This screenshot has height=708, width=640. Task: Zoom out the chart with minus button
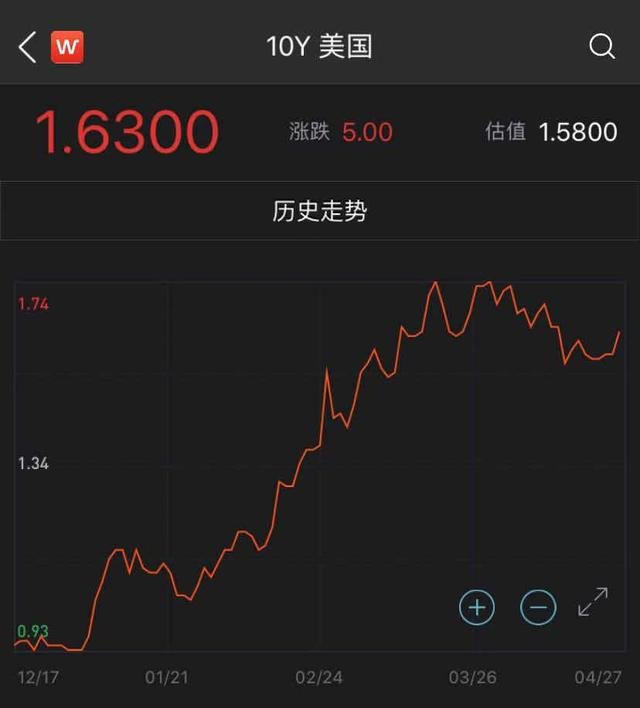tap(538, 606)
